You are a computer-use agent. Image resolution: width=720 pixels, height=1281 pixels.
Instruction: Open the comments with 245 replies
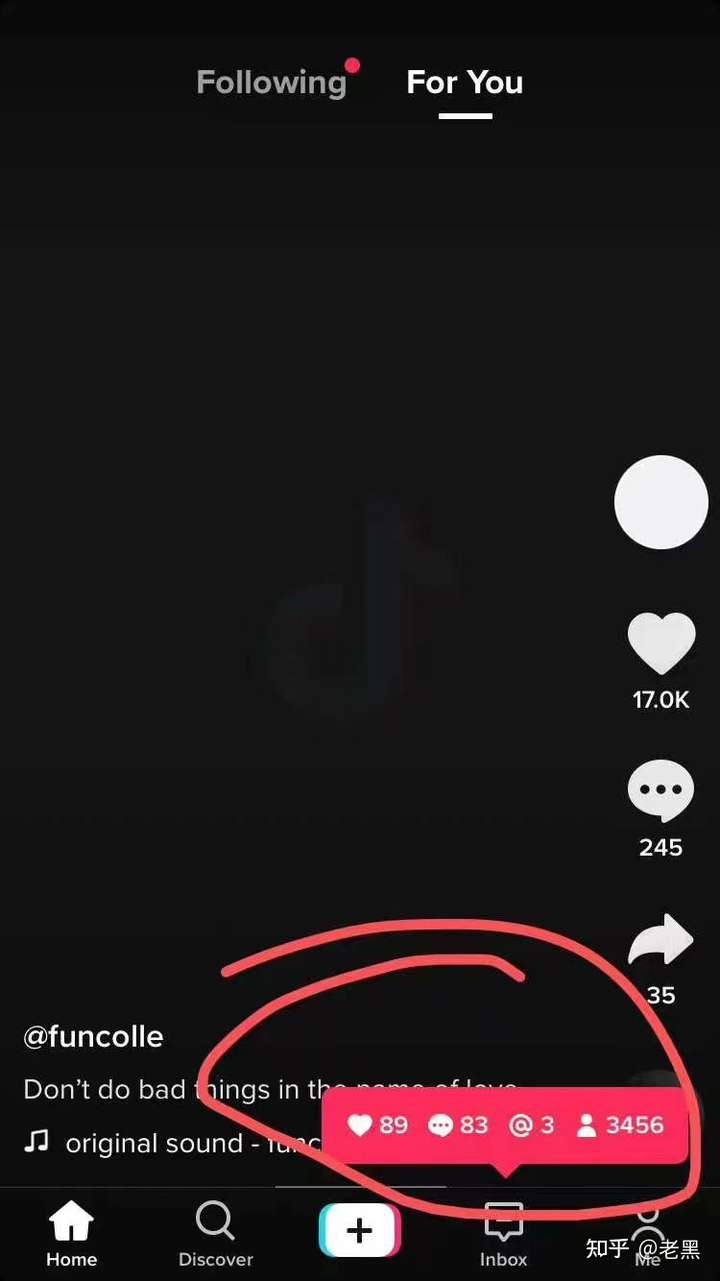tap(661, 791)
